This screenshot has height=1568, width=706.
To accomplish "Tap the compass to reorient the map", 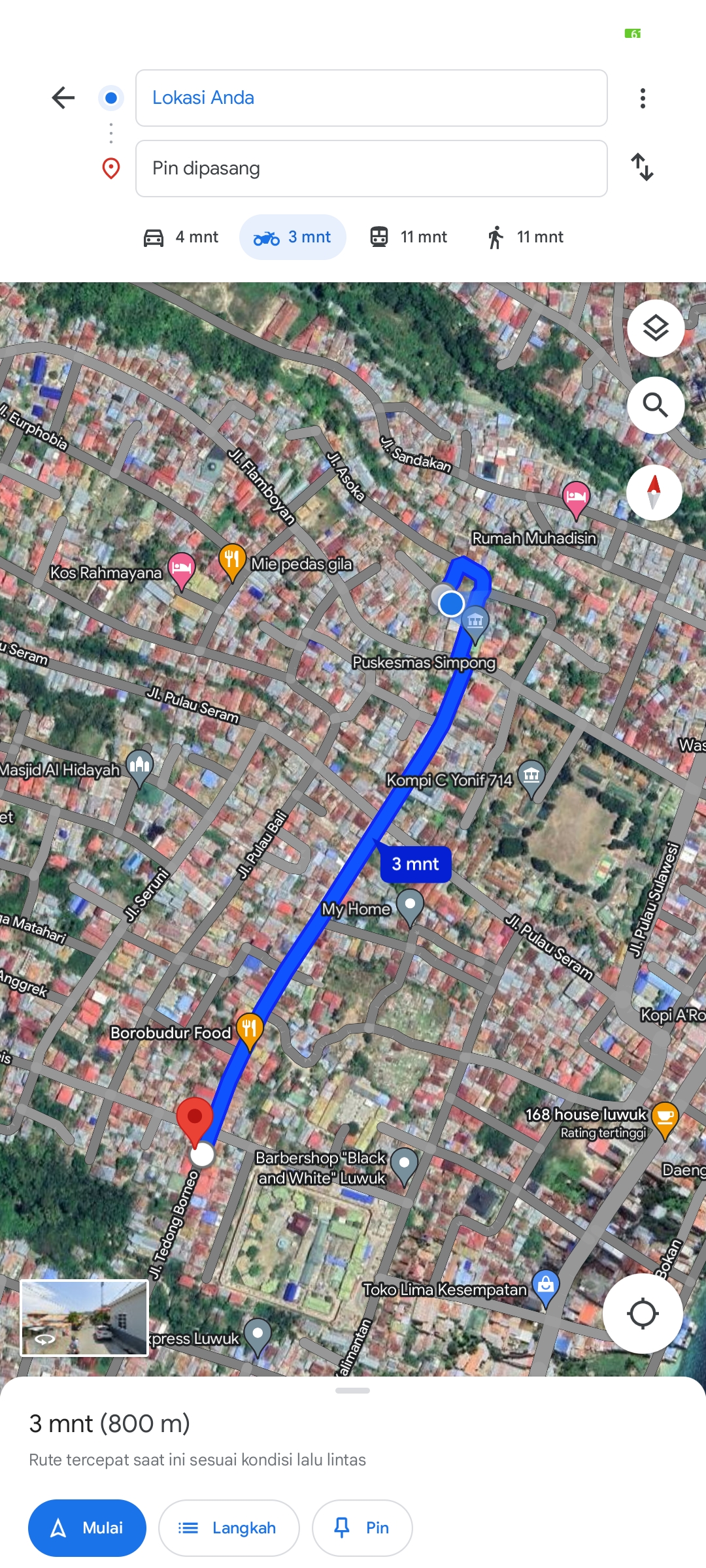I will tap(654, 492).
